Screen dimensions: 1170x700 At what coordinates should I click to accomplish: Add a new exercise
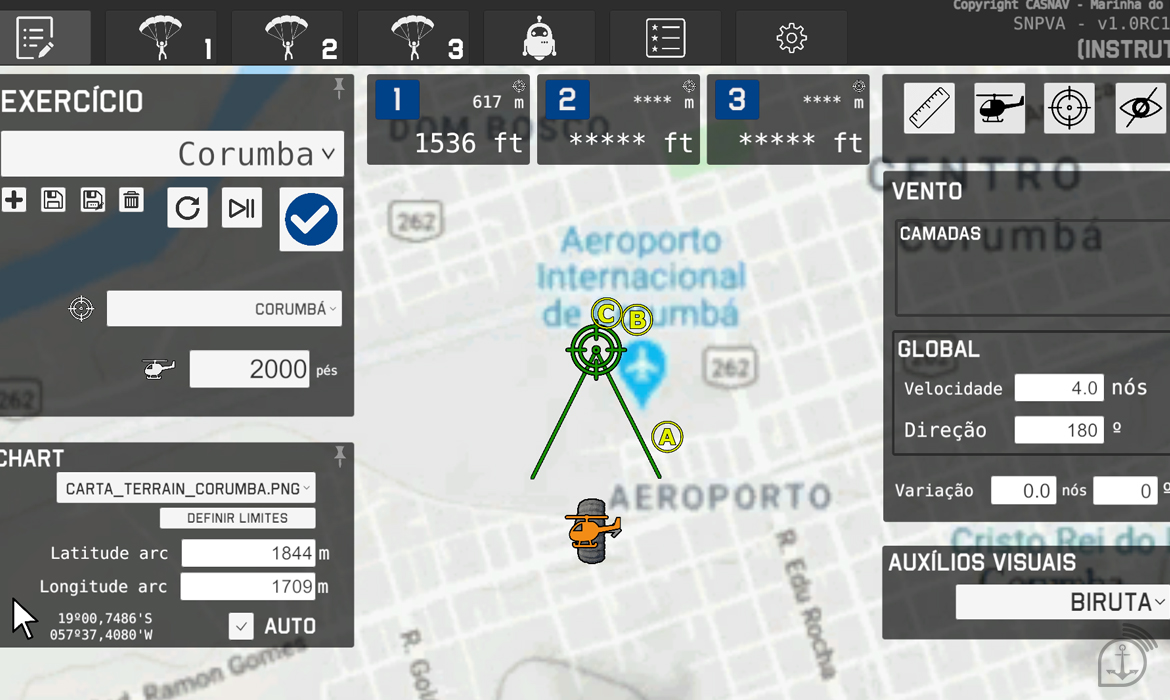pyautogui.click(x=14, y=200)
